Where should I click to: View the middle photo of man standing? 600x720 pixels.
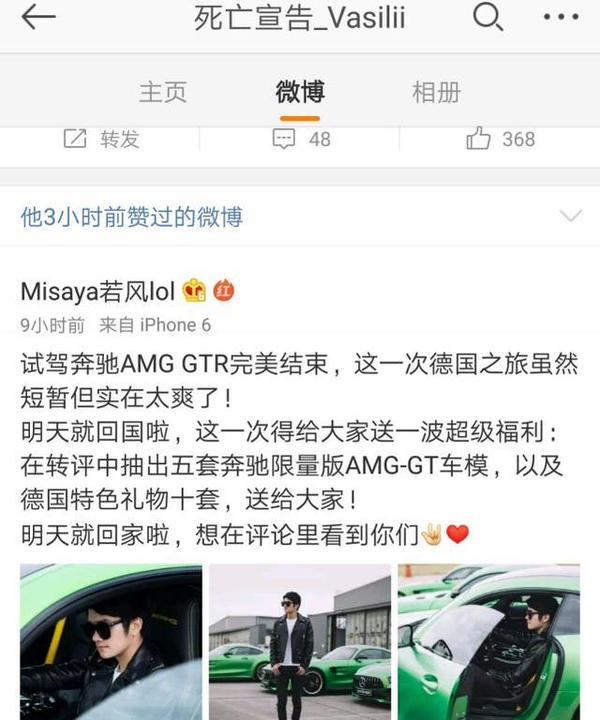300,640
